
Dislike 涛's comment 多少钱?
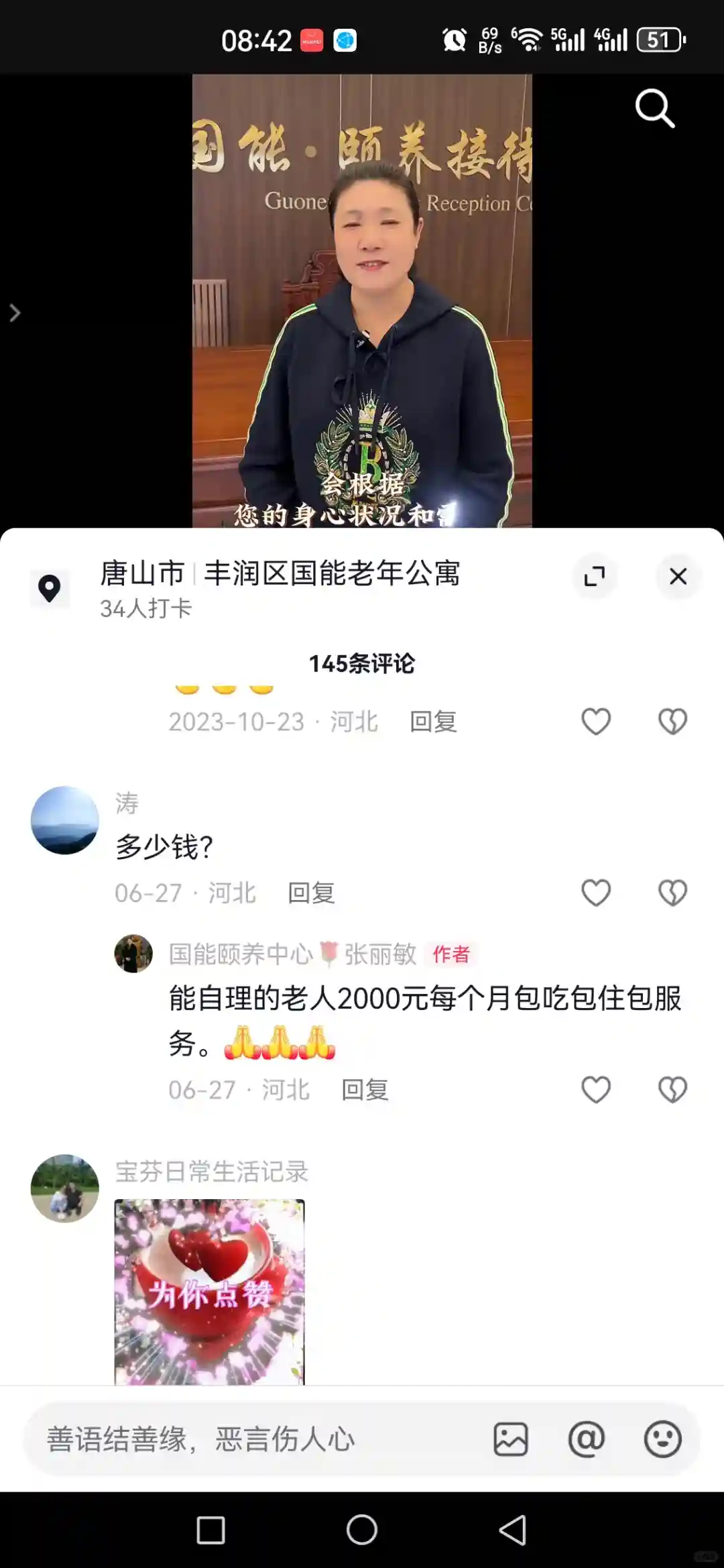coord(672,893)
